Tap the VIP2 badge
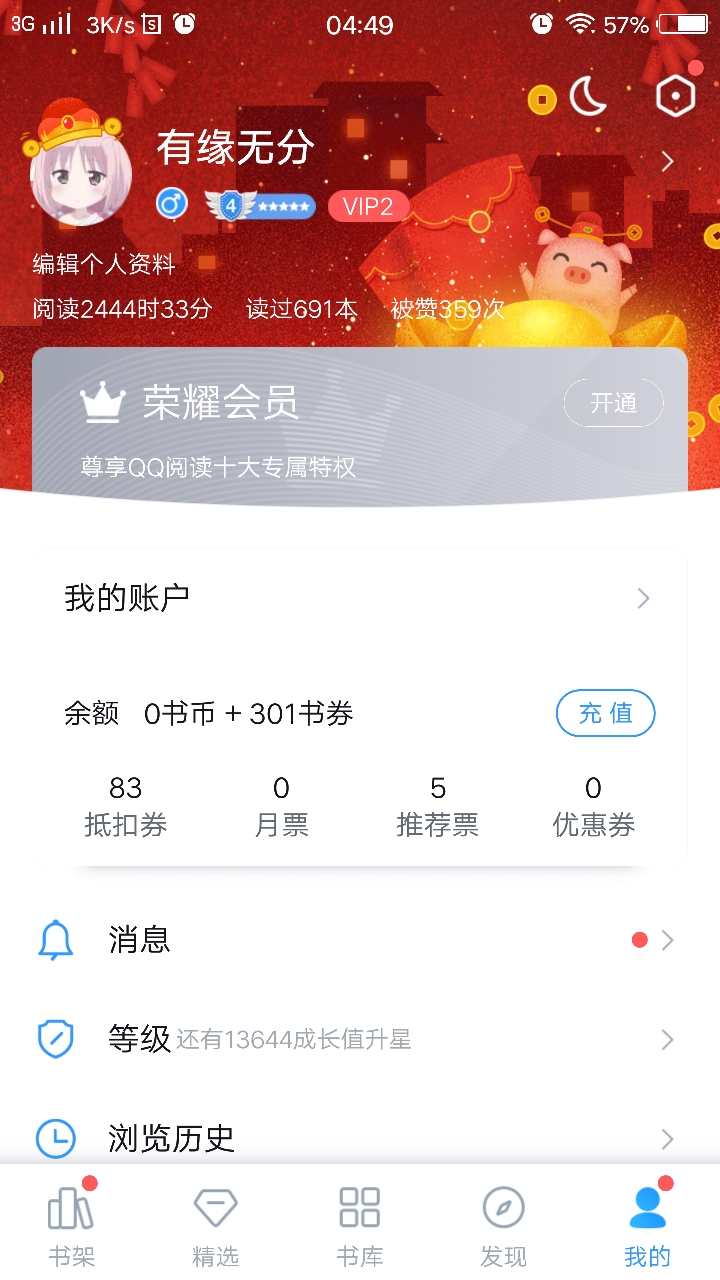 368,207
